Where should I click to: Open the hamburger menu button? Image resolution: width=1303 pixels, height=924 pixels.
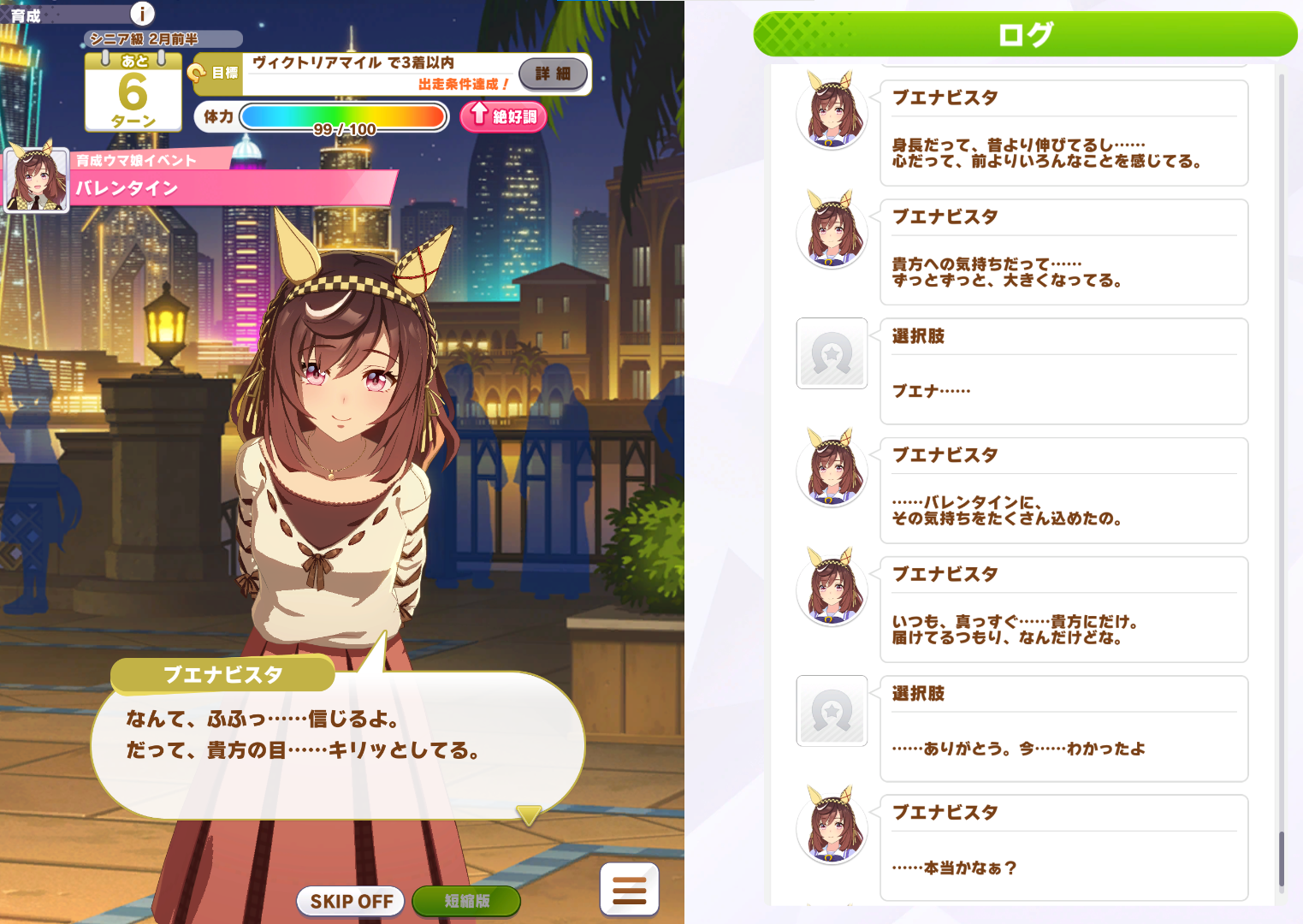coord(629,890)
